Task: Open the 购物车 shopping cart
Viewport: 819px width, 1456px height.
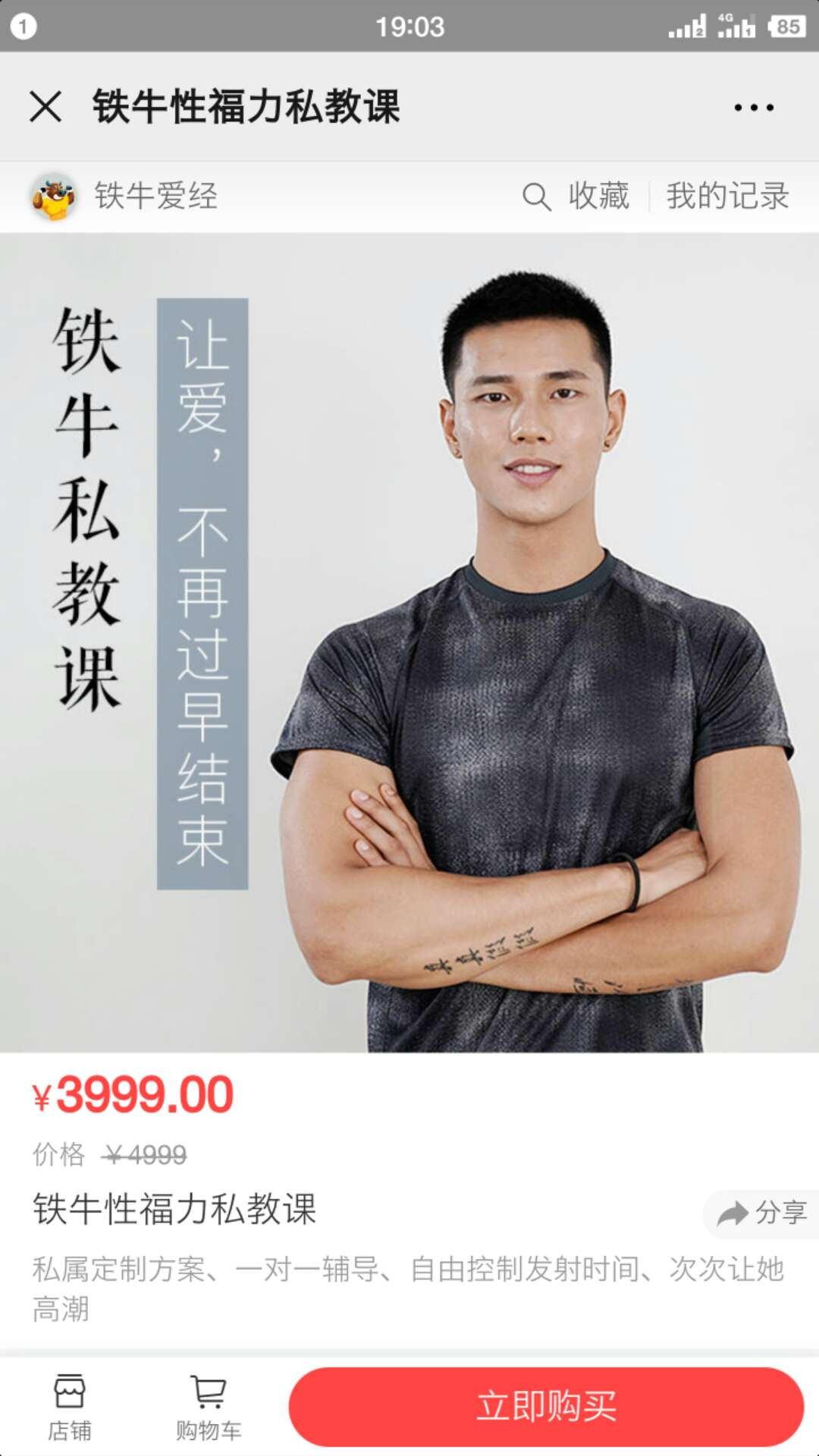Action: point(209,1407)
